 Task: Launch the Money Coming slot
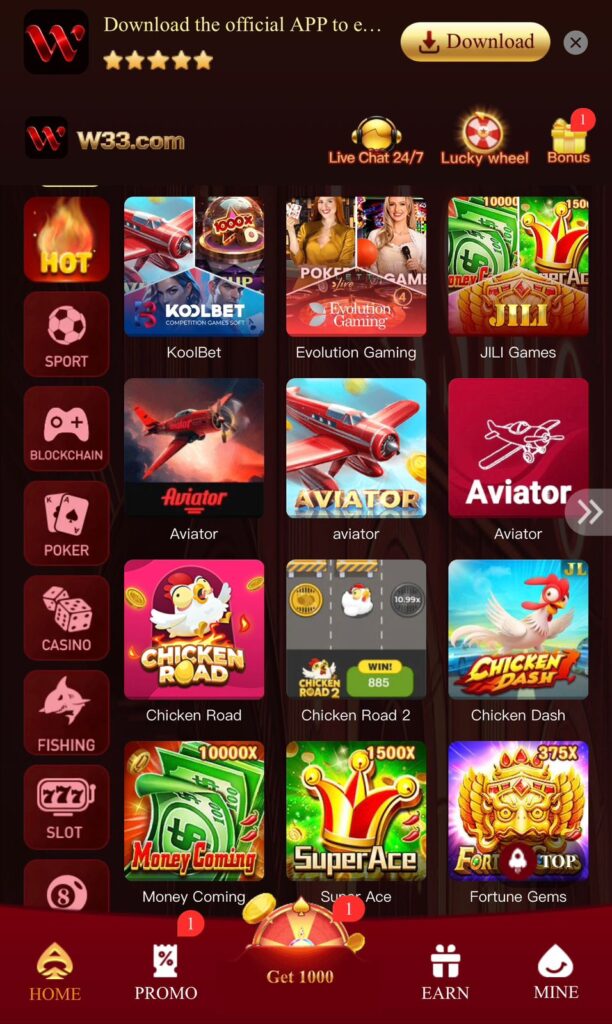coord(194,811)
